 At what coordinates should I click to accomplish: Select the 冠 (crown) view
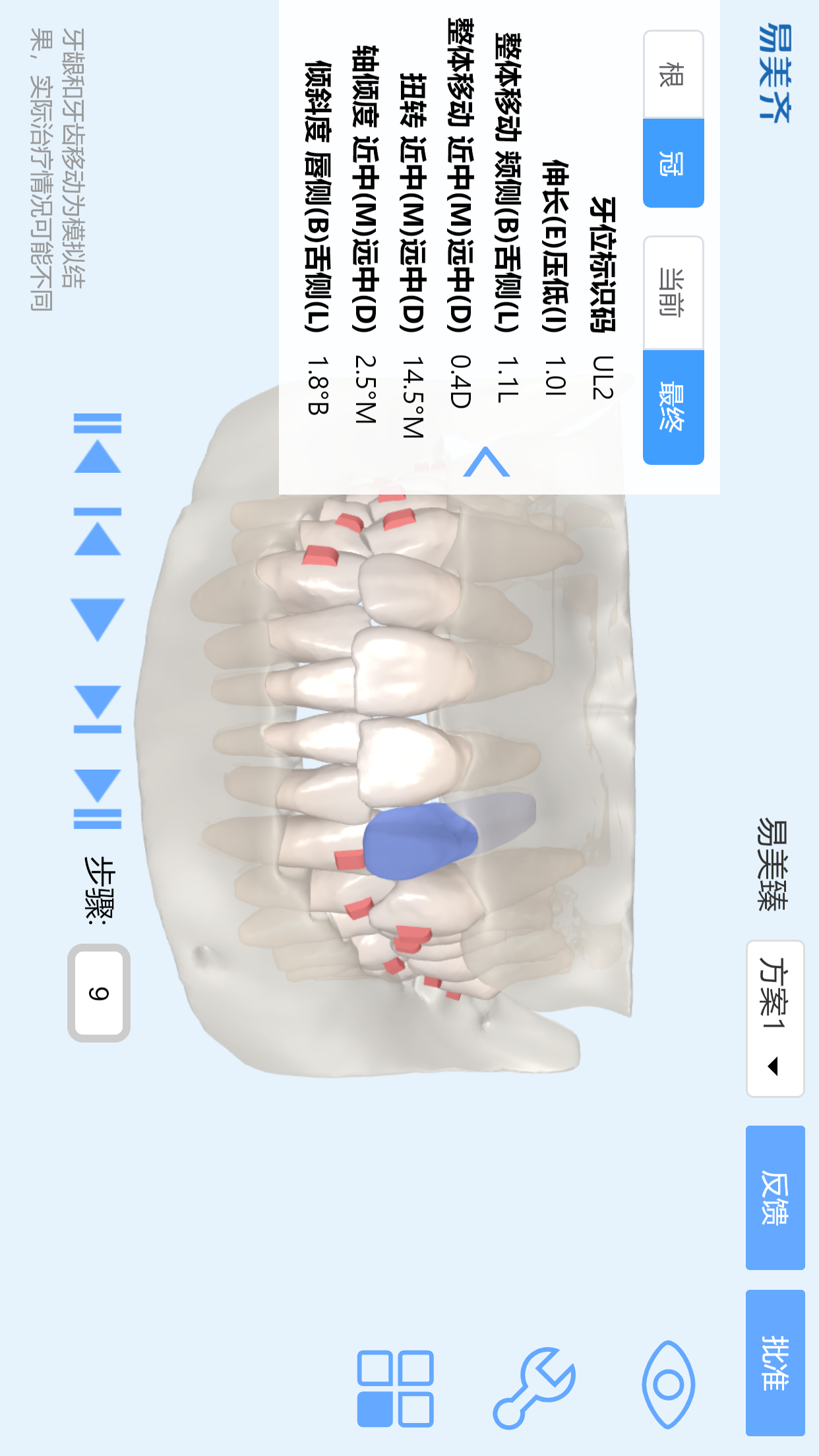[x=673, y=163]
